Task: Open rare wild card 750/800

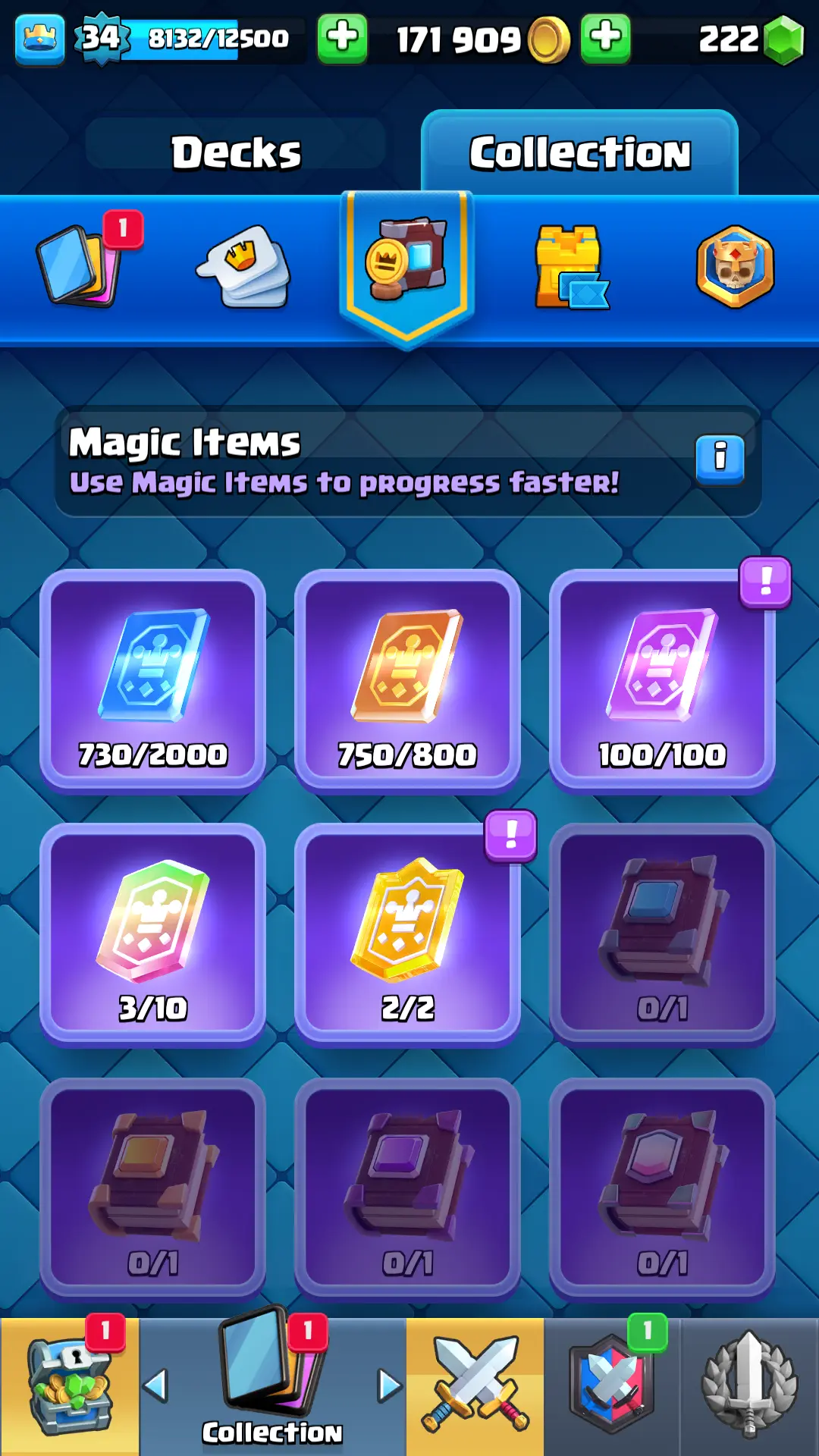Action: tap(407, 680)
